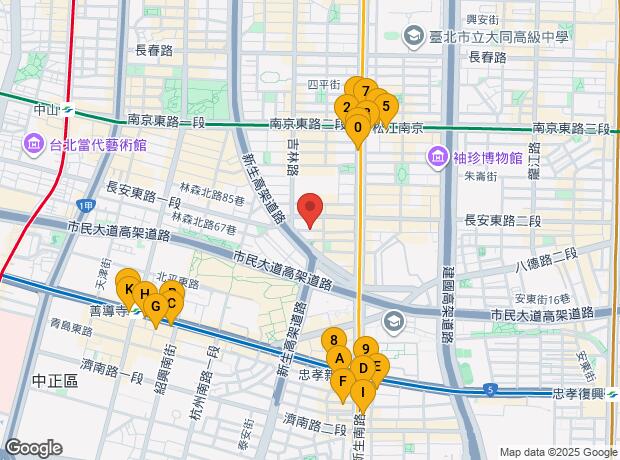Select the orange marker labeled H

[x=145, y=294]
